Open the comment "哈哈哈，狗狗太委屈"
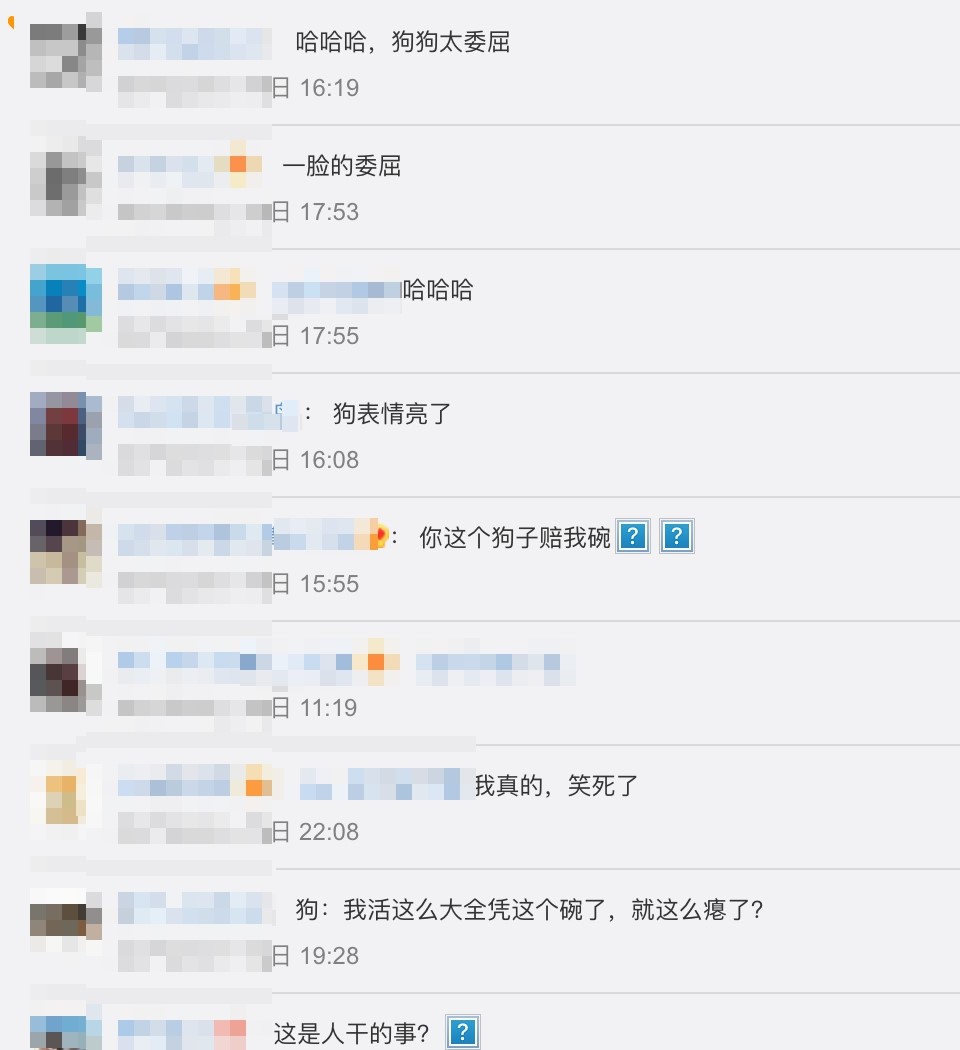The image size is (960, 1050). point(403,43)
